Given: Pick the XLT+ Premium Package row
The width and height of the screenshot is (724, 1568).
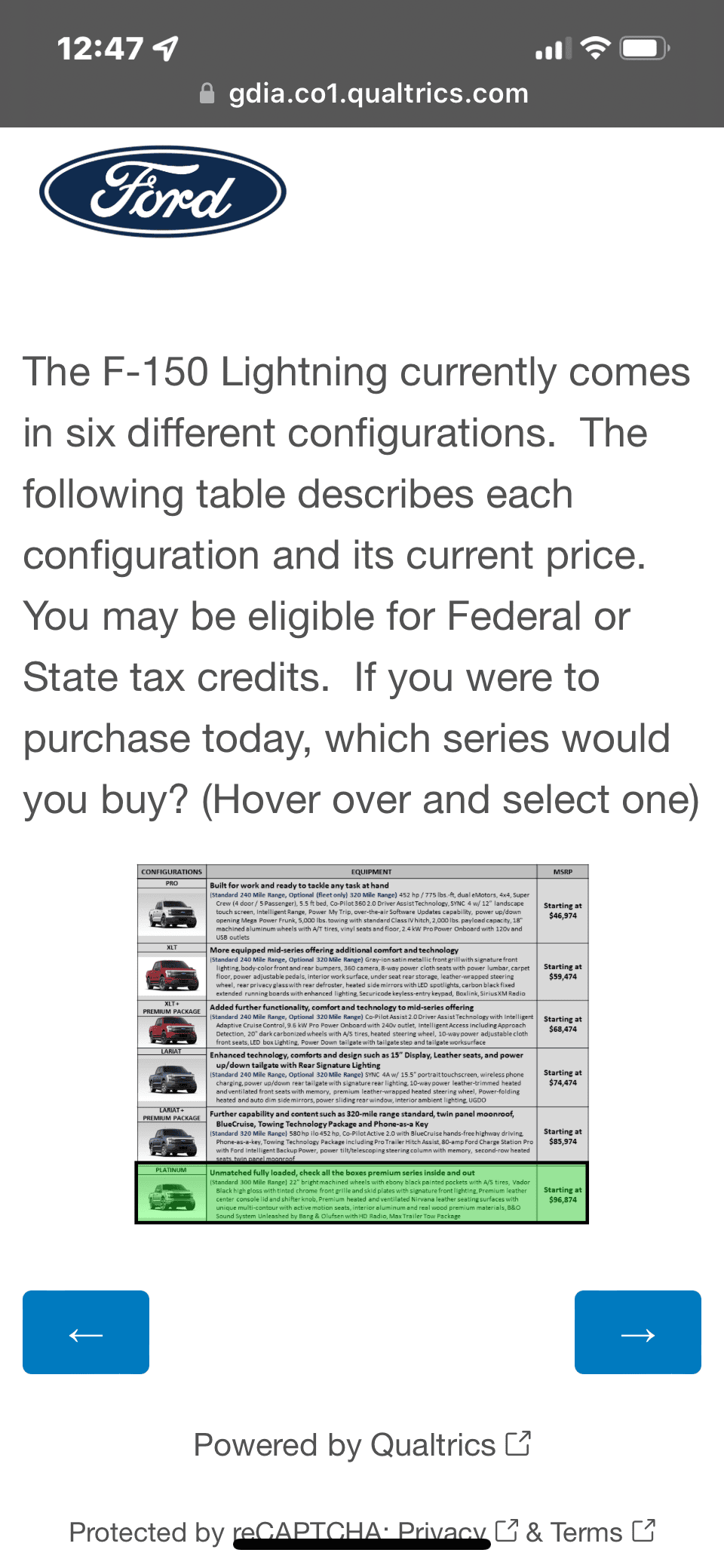Looking at the screenshot, I should tap(362, 1024).
